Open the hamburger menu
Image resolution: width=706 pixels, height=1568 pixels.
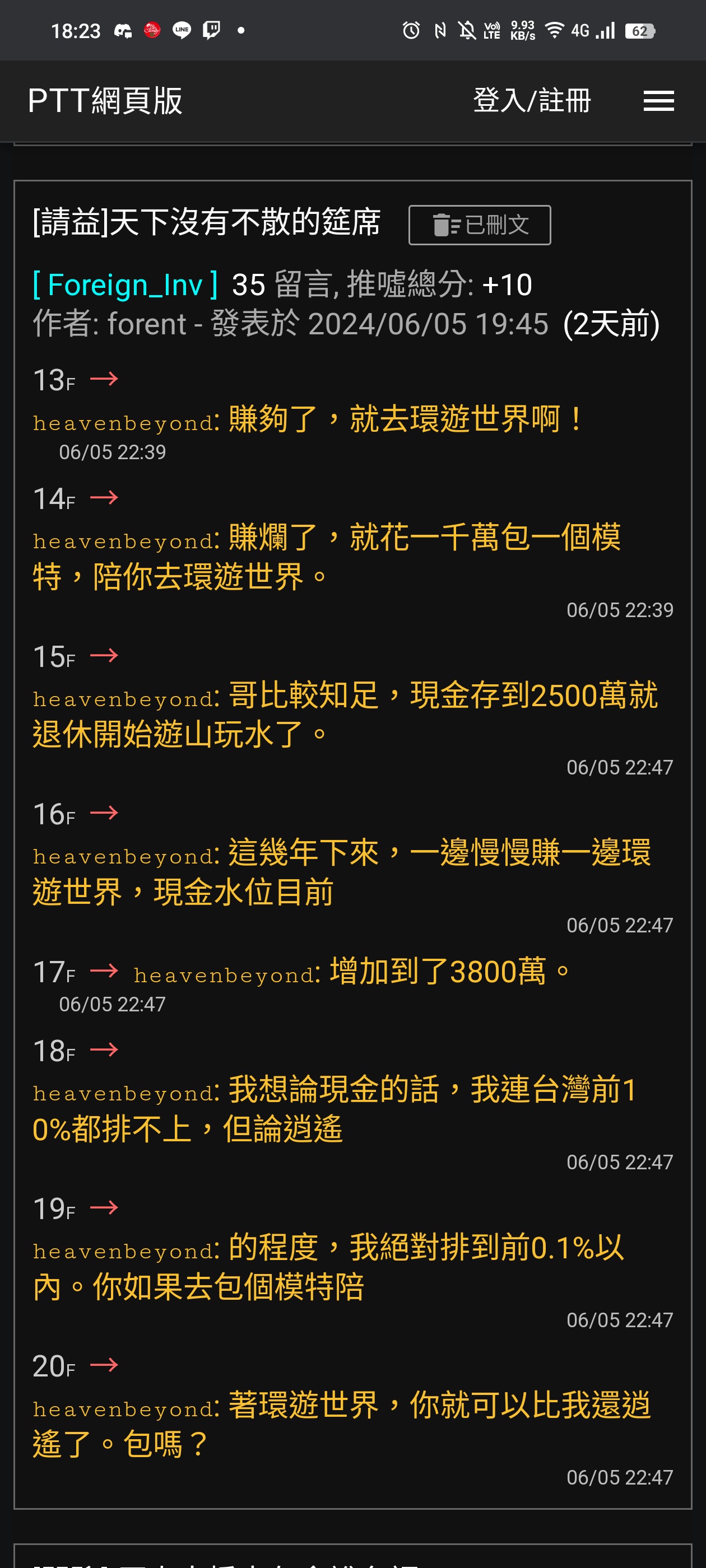click(x=658, y=100)
